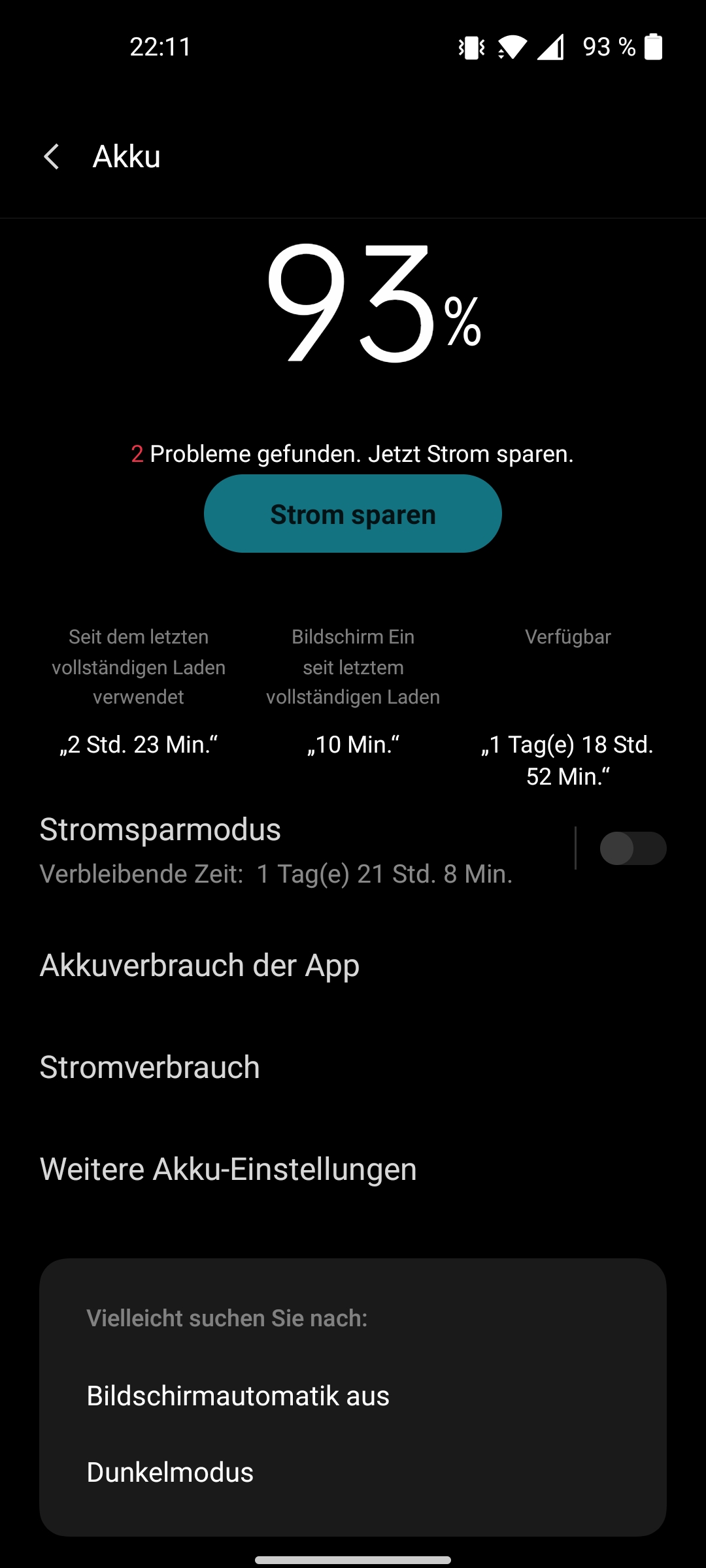This screenshot has height=1568, width=706.
Task: Open Stromverbrauch details
Action: pyautogui.click(x=353, y=1067)
